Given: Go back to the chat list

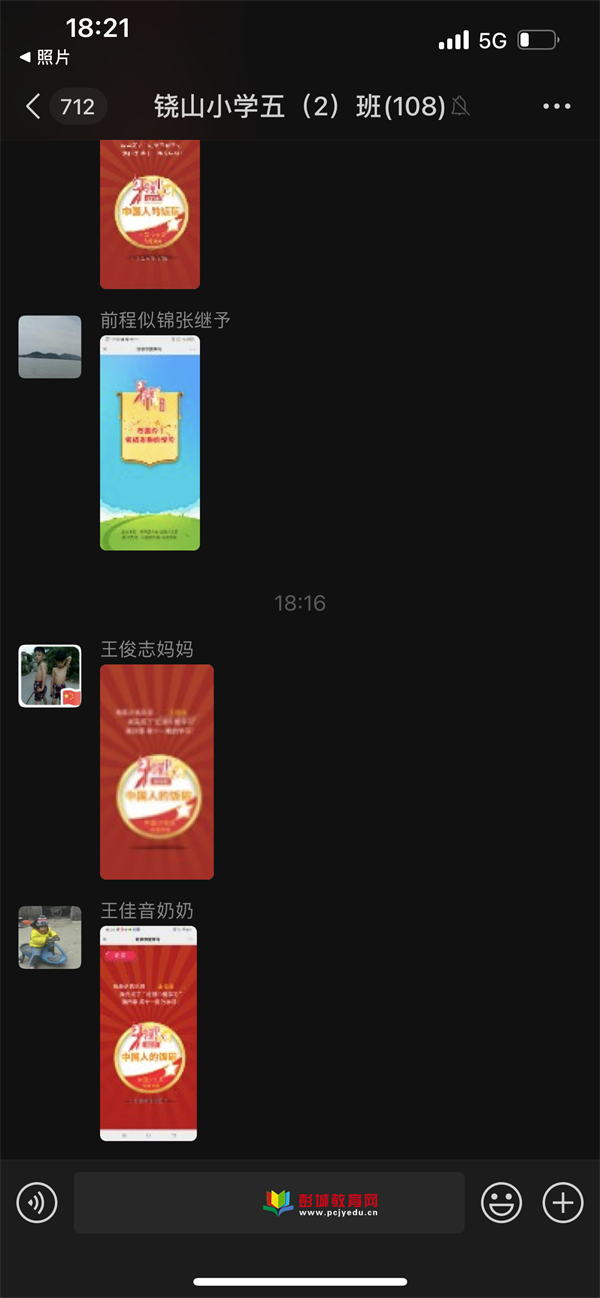Looking at the screenshot, I should tap(33, 106).
